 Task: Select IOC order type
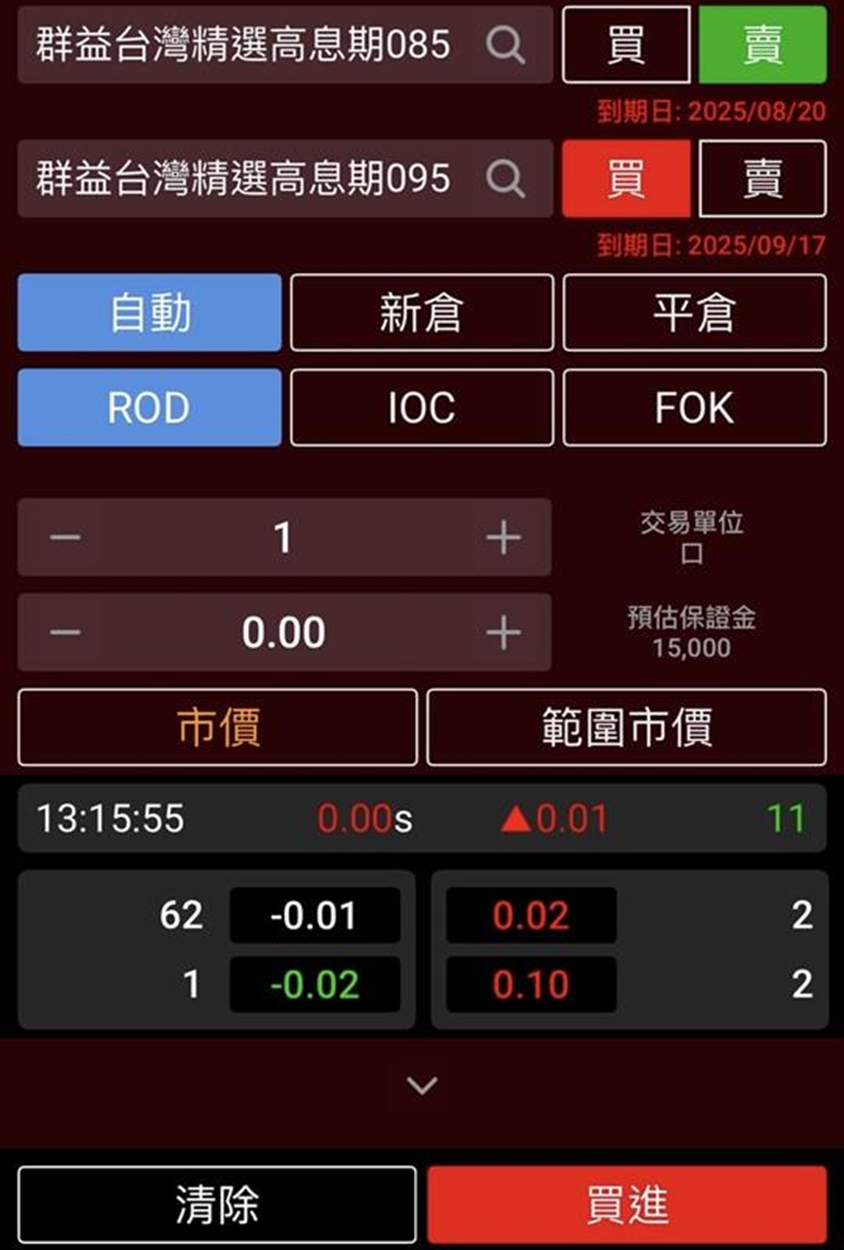tap(421, 408)
